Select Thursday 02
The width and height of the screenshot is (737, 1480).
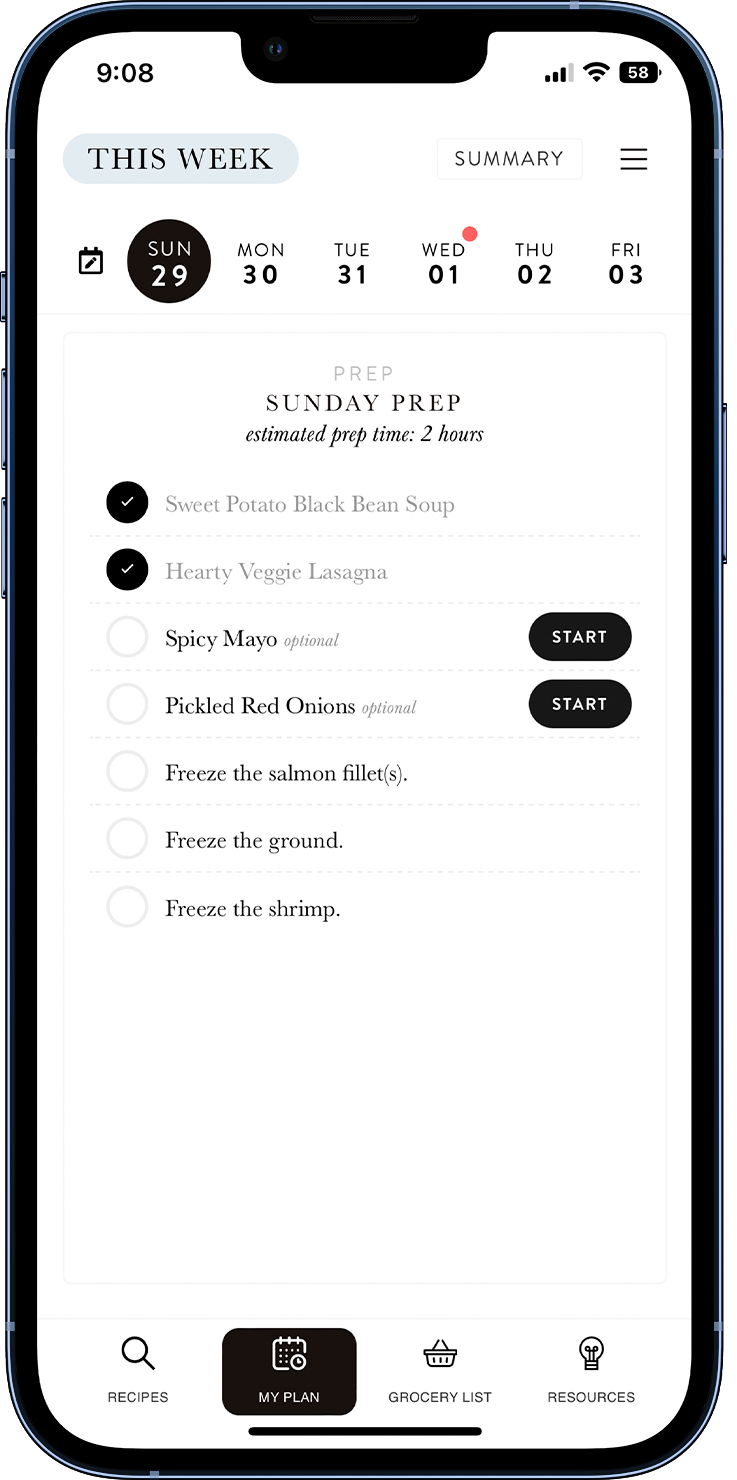point(535,263)
